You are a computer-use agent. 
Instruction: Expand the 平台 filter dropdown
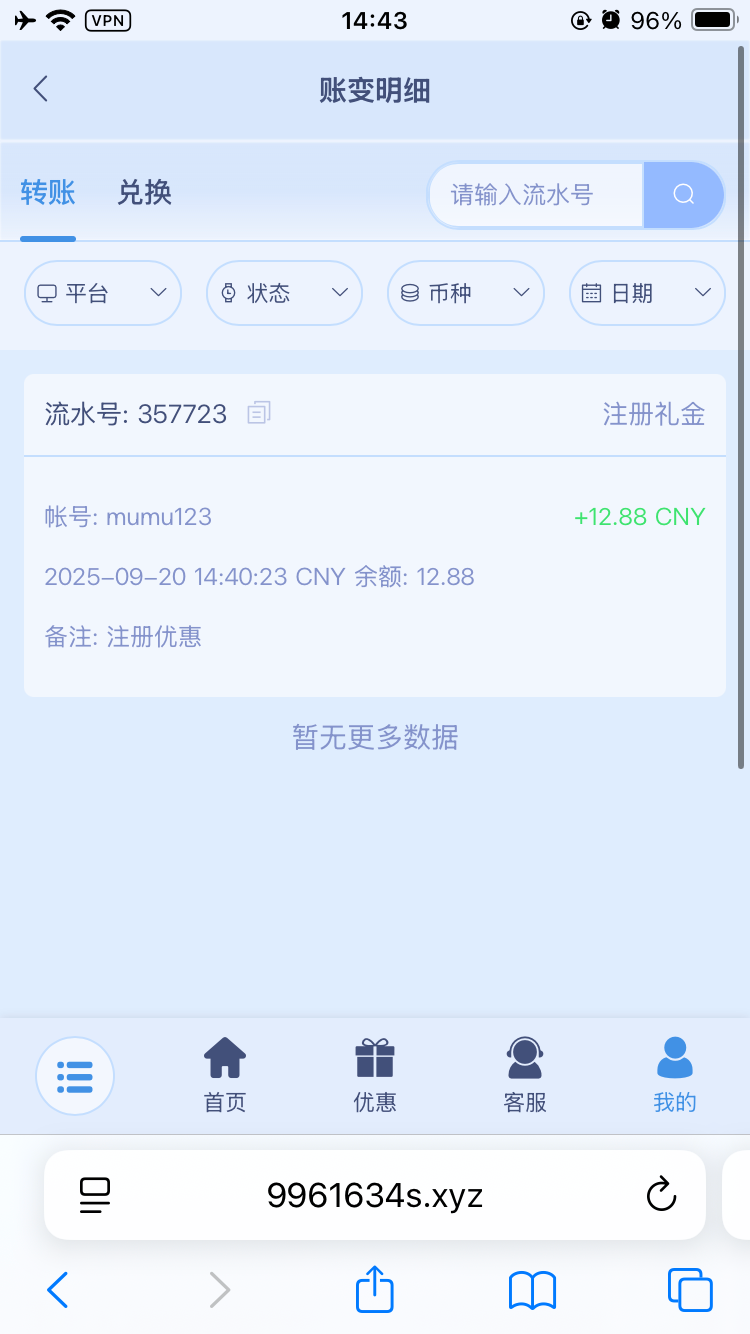(102, 293)
